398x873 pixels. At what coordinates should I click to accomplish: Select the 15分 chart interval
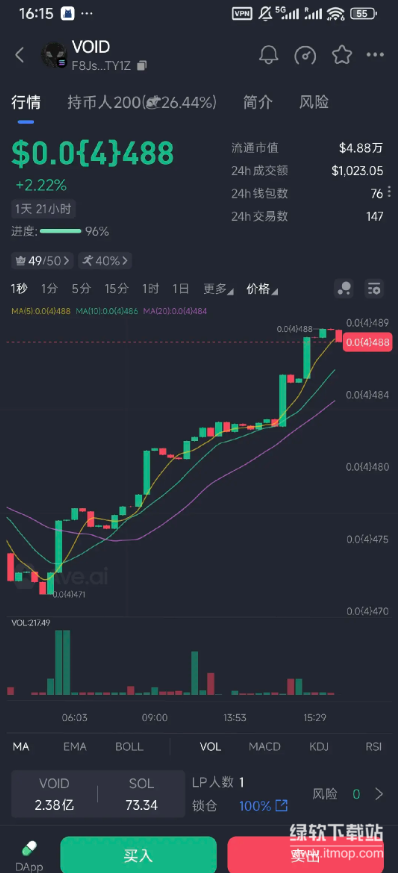pyautogui.click(x=116, y=288)
